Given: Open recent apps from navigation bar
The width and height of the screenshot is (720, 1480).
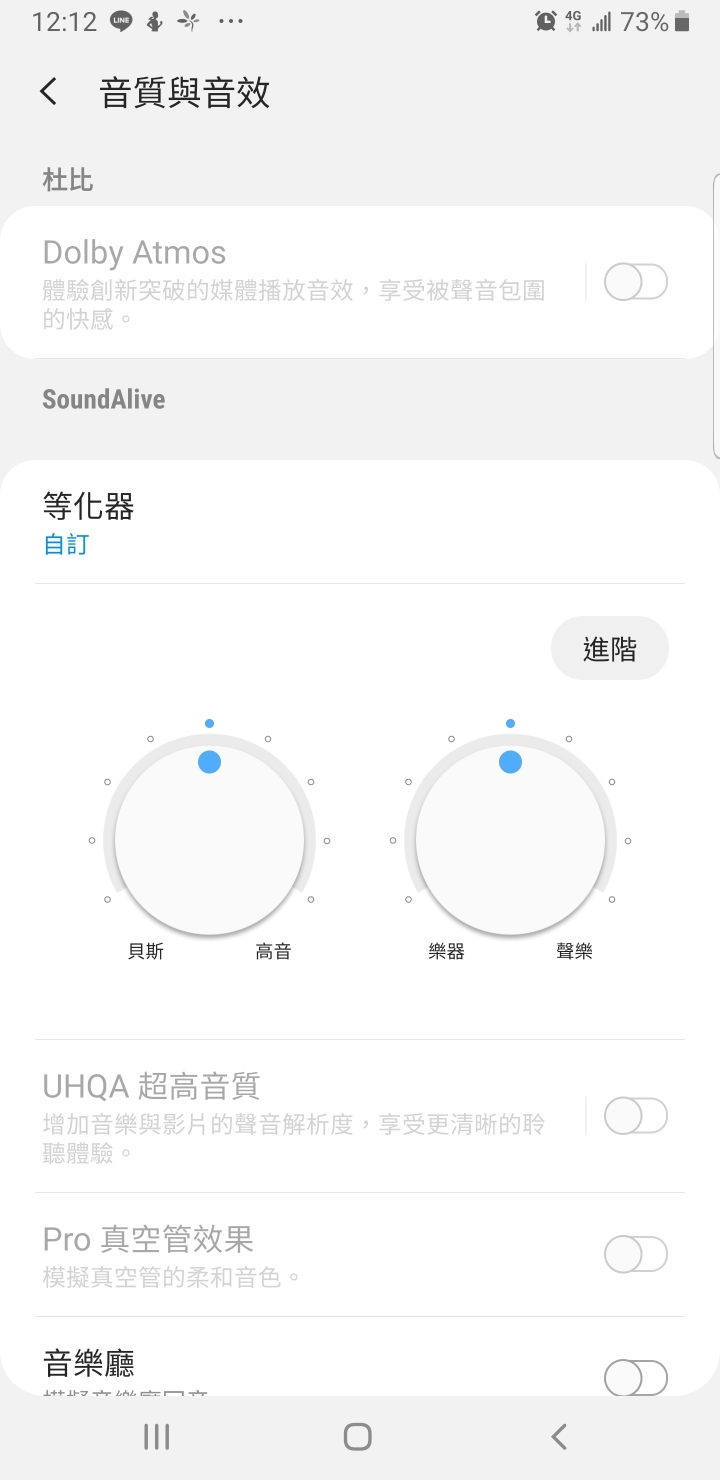Looking at the screenshot, I should 157,1437.
